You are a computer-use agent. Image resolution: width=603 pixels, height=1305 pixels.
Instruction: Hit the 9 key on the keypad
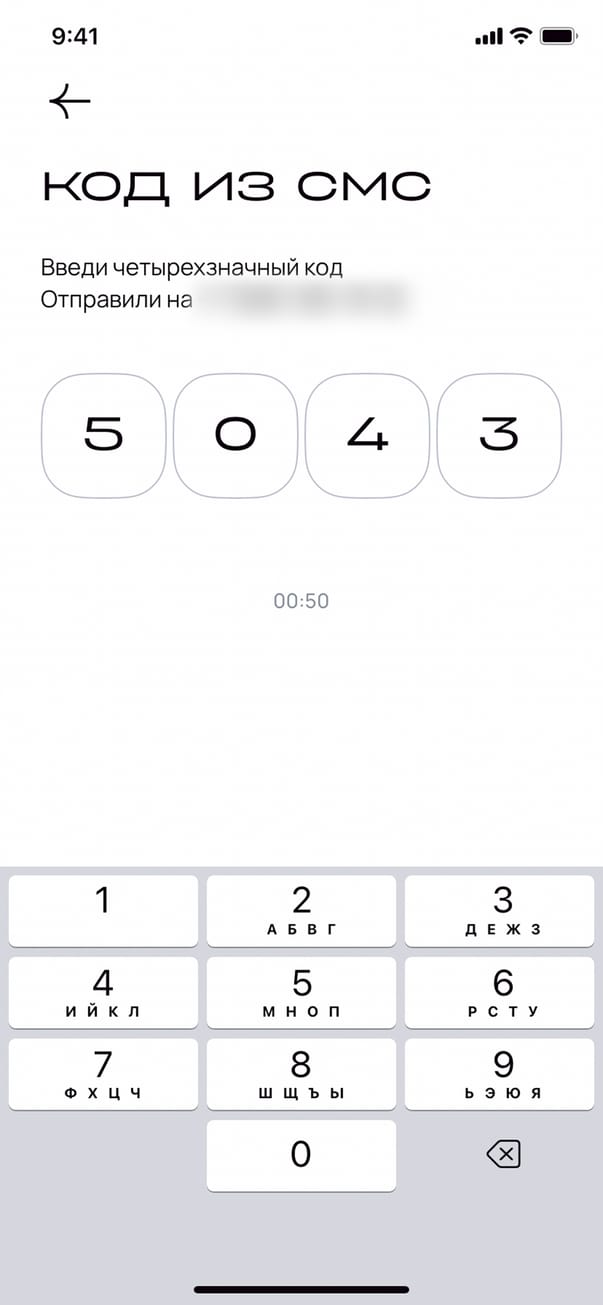tap(502, 1073)
